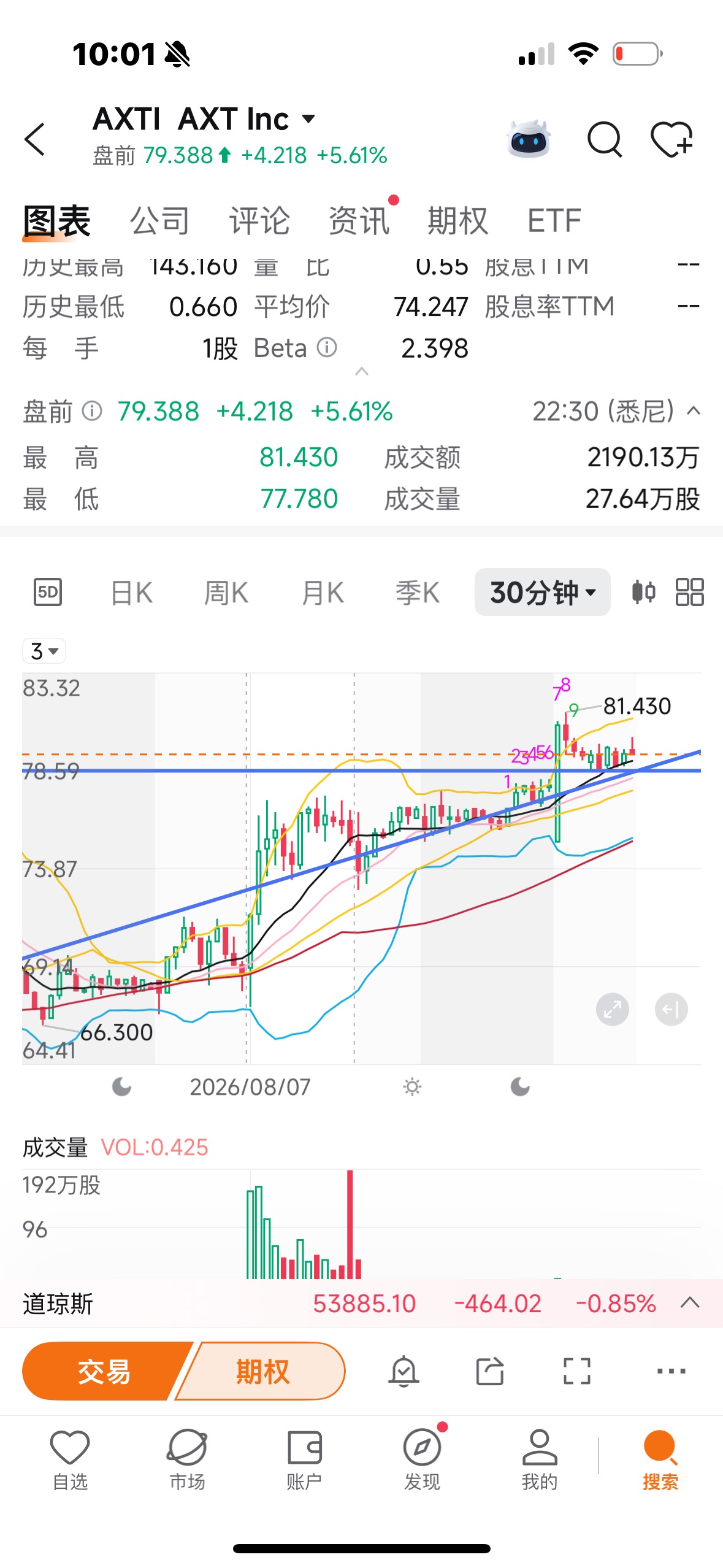Add AXTI to watchlist with heart icon
The height and width of the screenshot is (1568, 723).
[671, 139]
